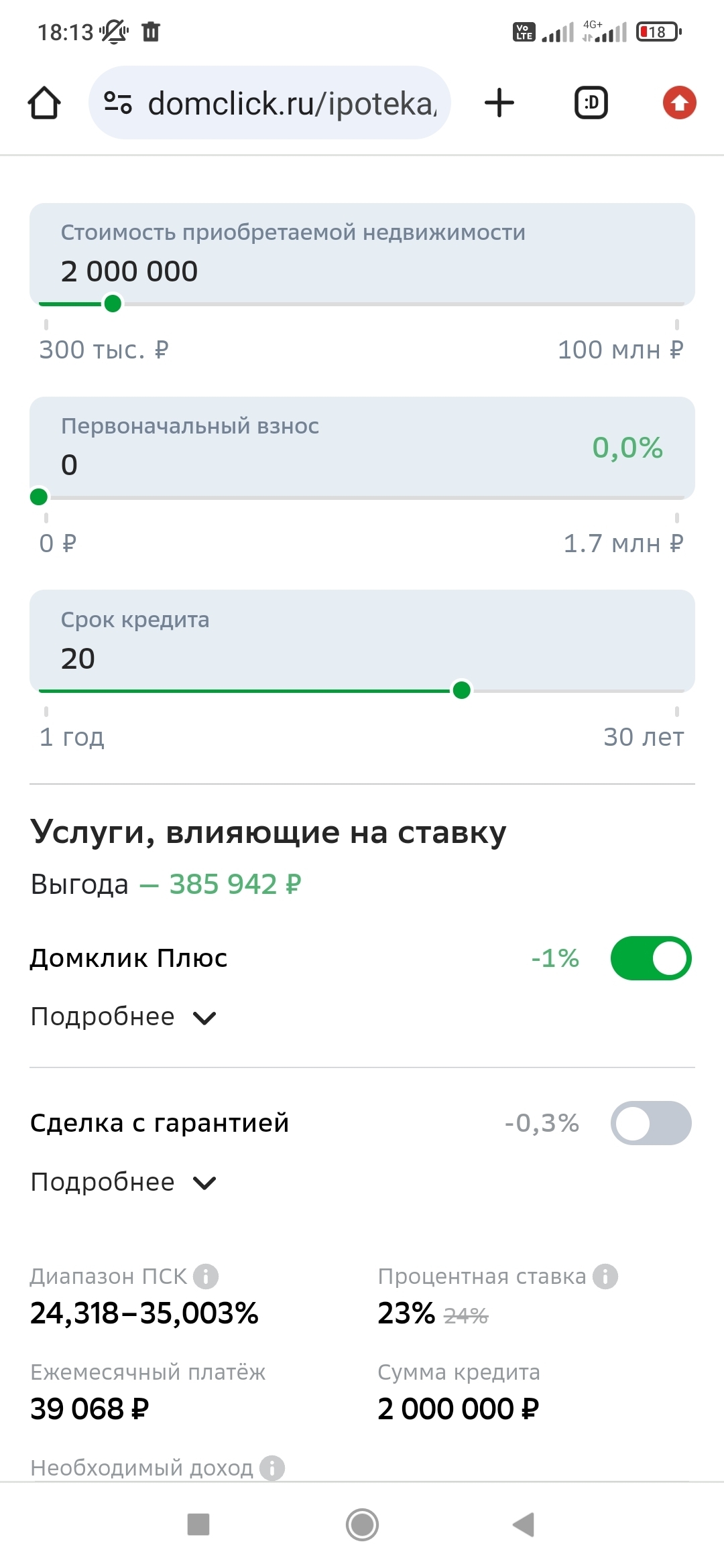The width and height of the screenshot is (724, 1568).
Task: Tap the down payment slider handle
Action: (x=39, y=497)
